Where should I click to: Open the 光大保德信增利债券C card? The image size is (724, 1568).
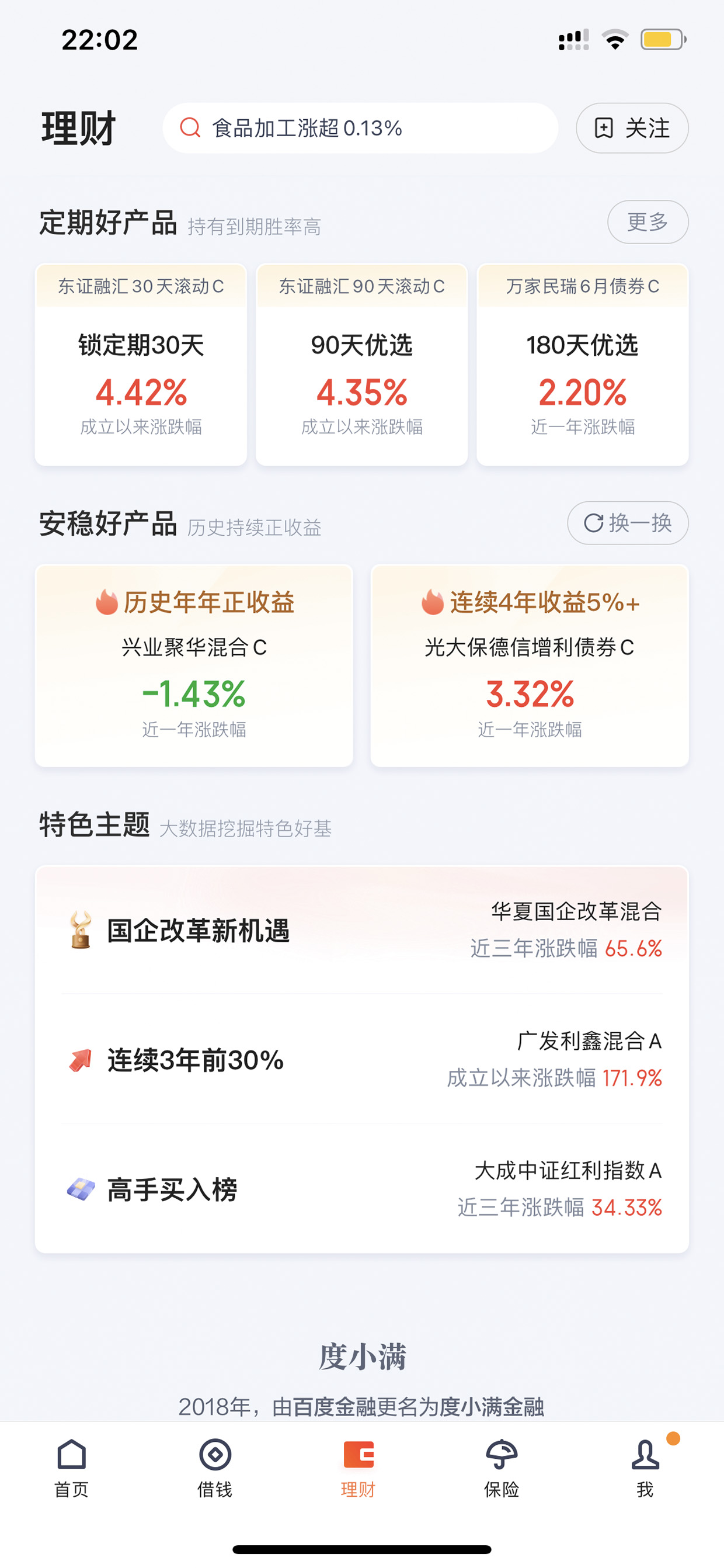[530, 665]
